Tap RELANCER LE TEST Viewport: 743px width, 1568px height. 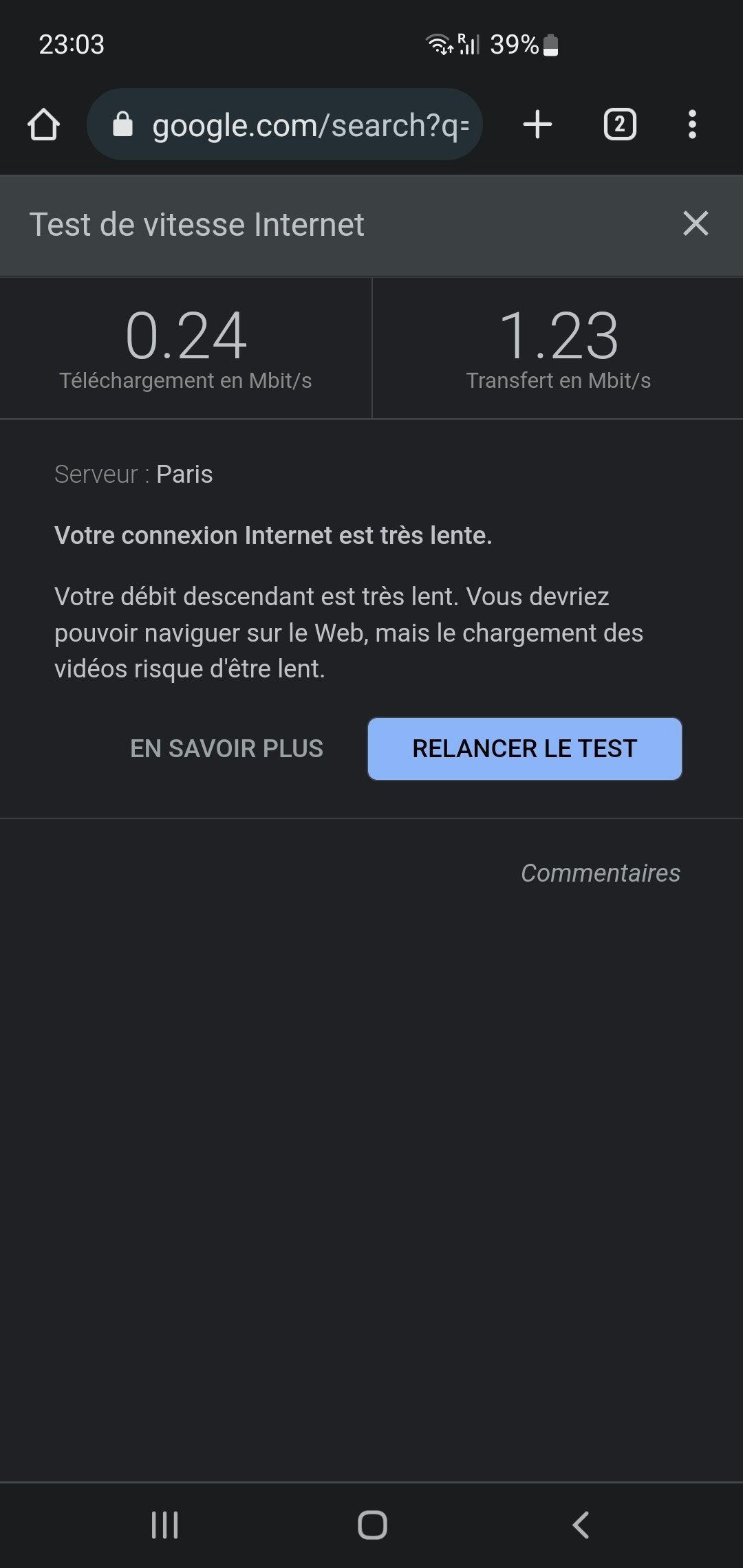click(525, 749)
